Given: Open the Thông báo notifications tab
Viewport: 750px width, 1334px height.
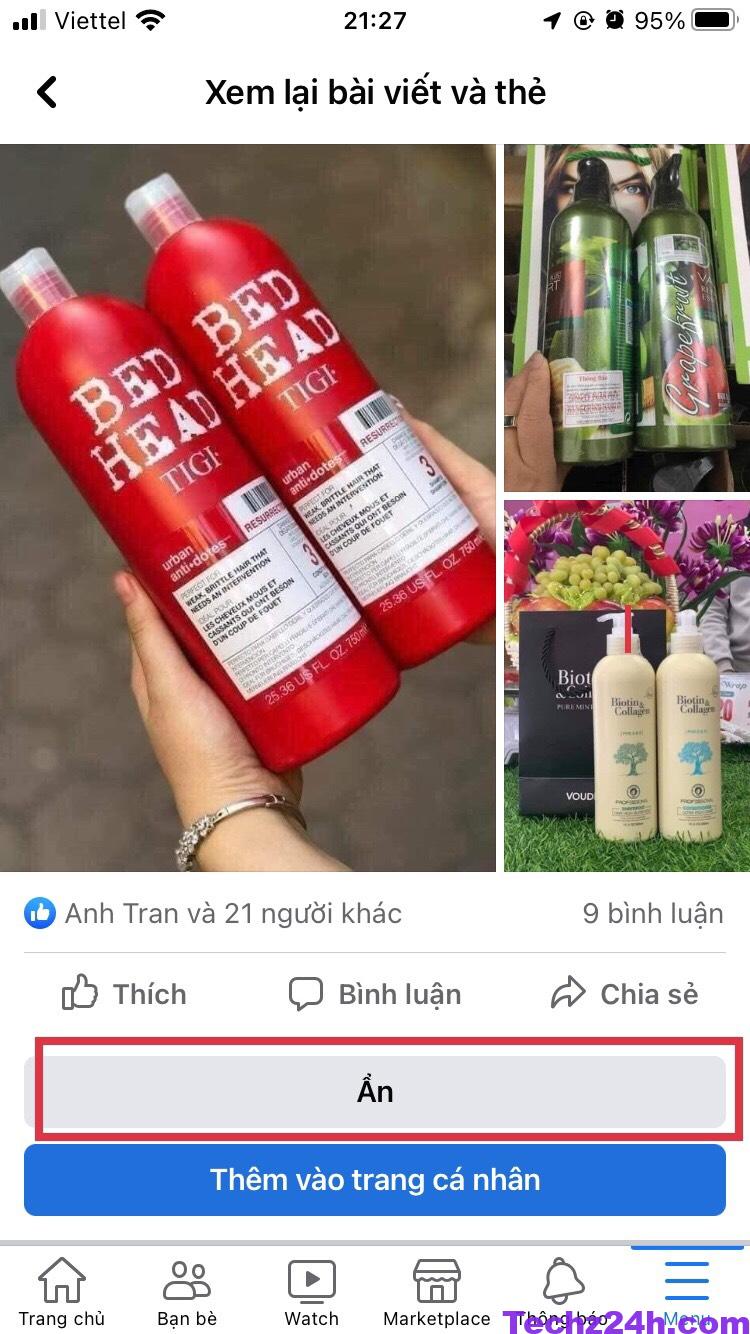Looking at the screenshot, I should [x=562, y=1292].
